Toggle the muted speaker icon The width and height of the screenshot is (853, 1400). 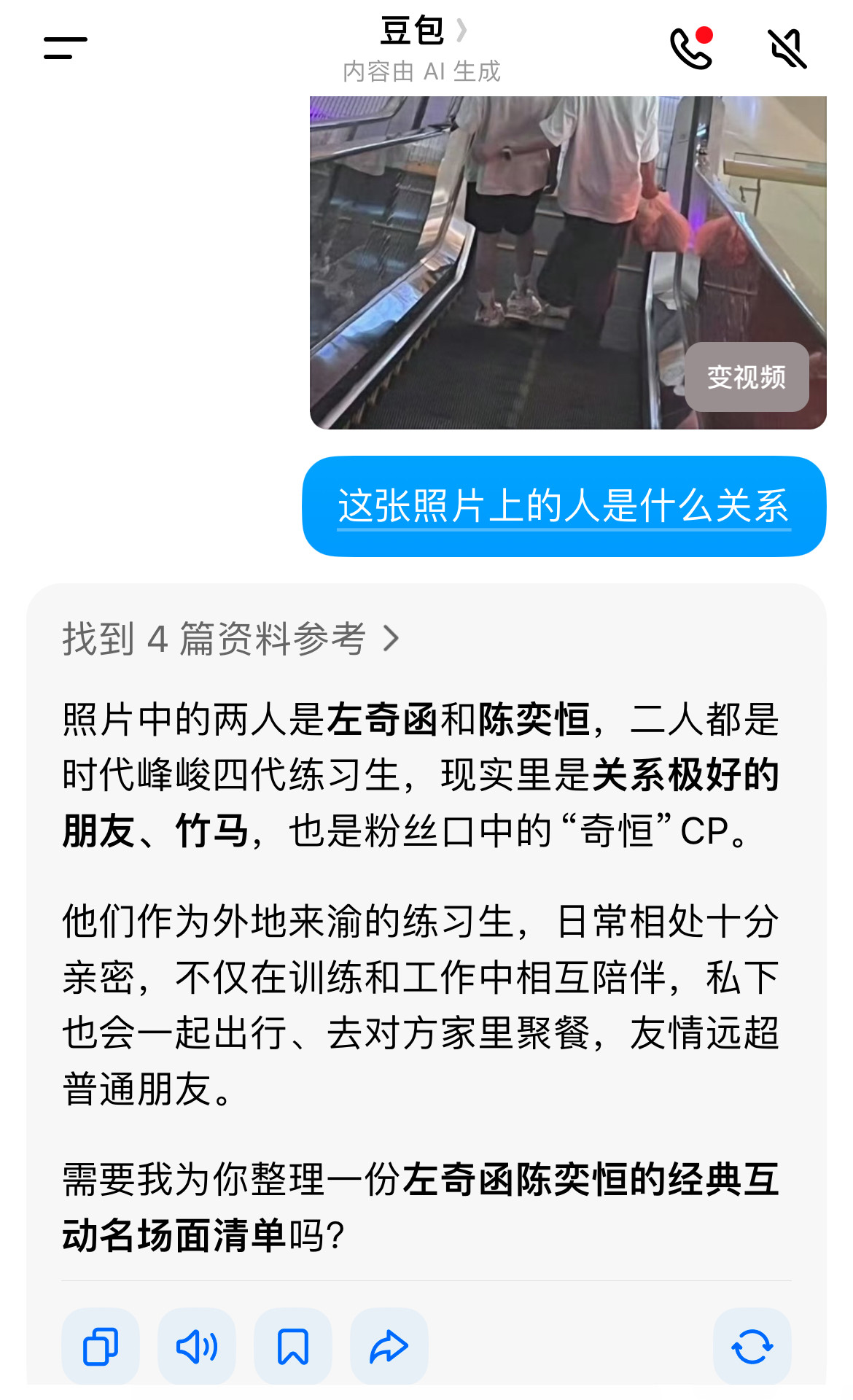pos(787,48)
